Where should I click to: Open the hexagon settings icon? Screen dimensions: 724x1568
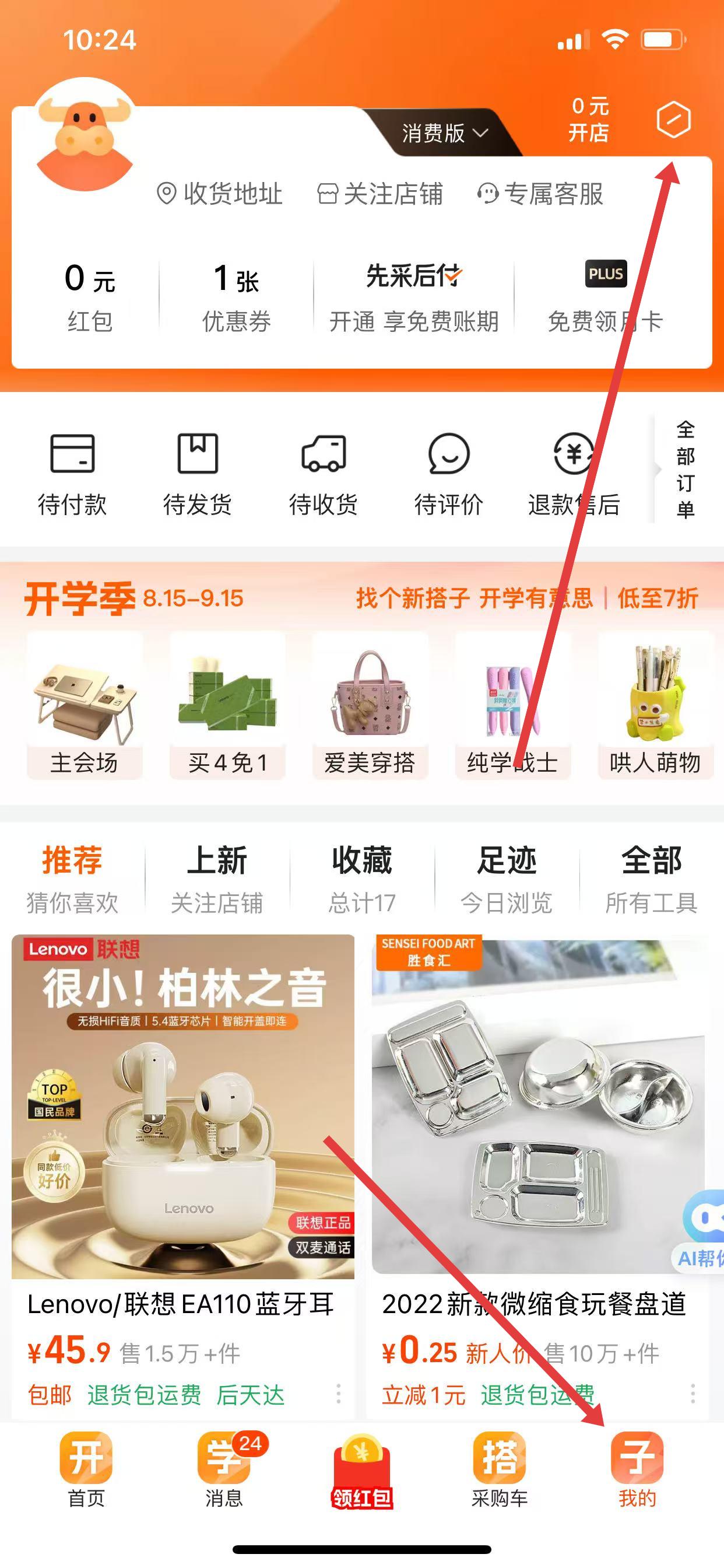pos(673,120)
